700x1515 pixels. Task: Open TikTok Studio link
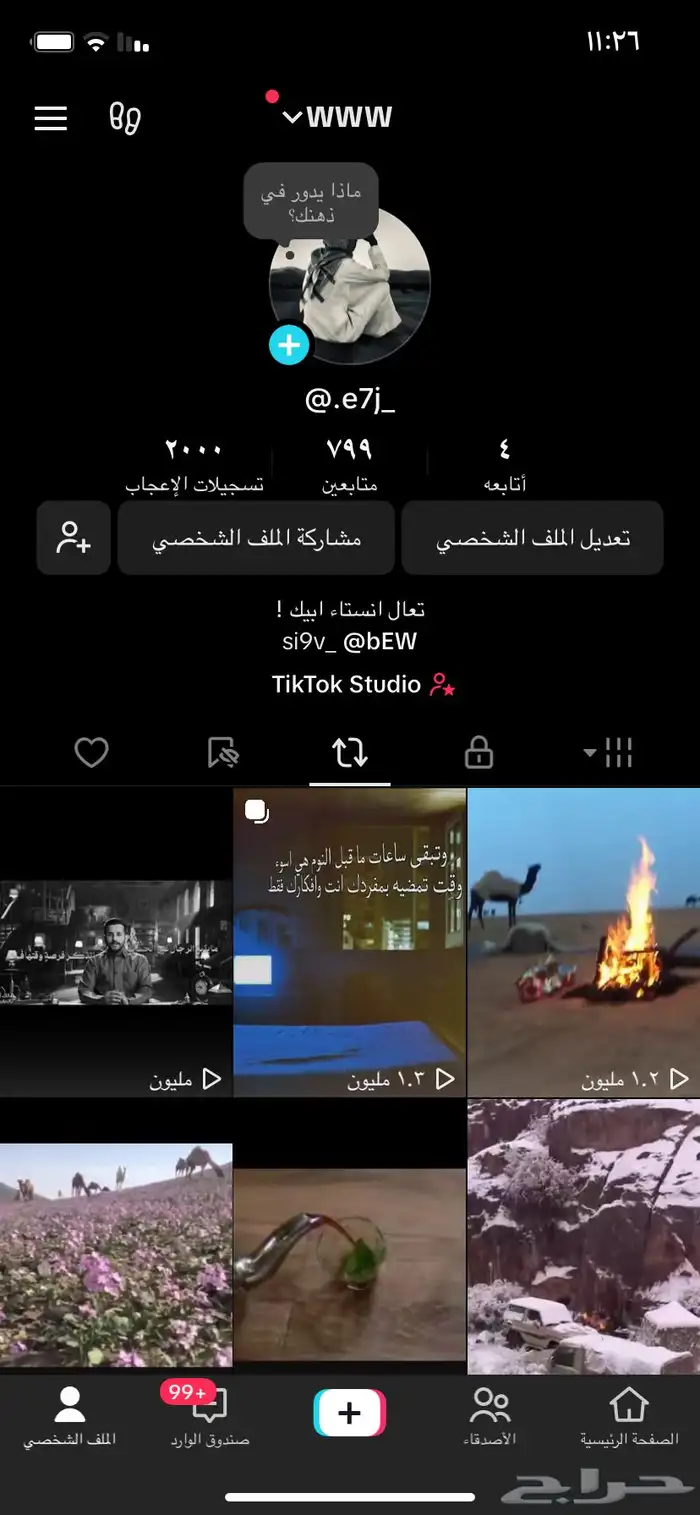pos(346,684)
